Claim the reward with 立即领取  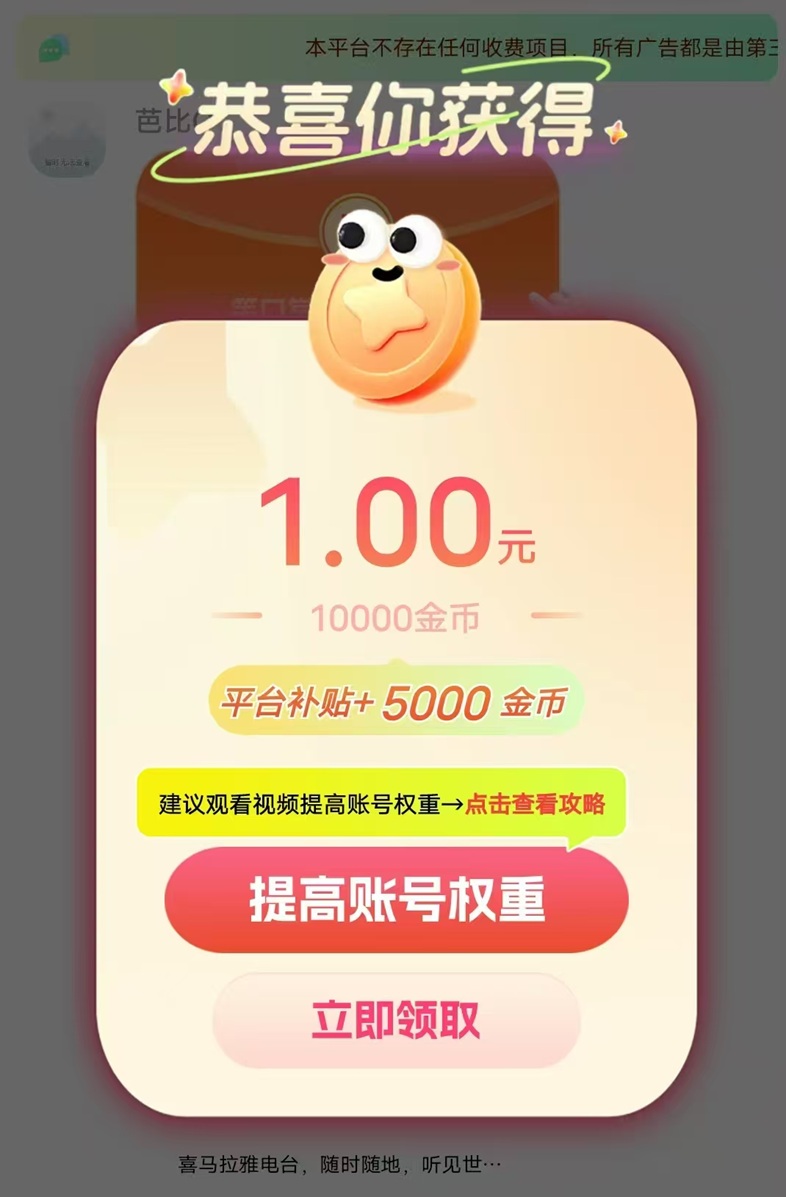pos(396,1020)
